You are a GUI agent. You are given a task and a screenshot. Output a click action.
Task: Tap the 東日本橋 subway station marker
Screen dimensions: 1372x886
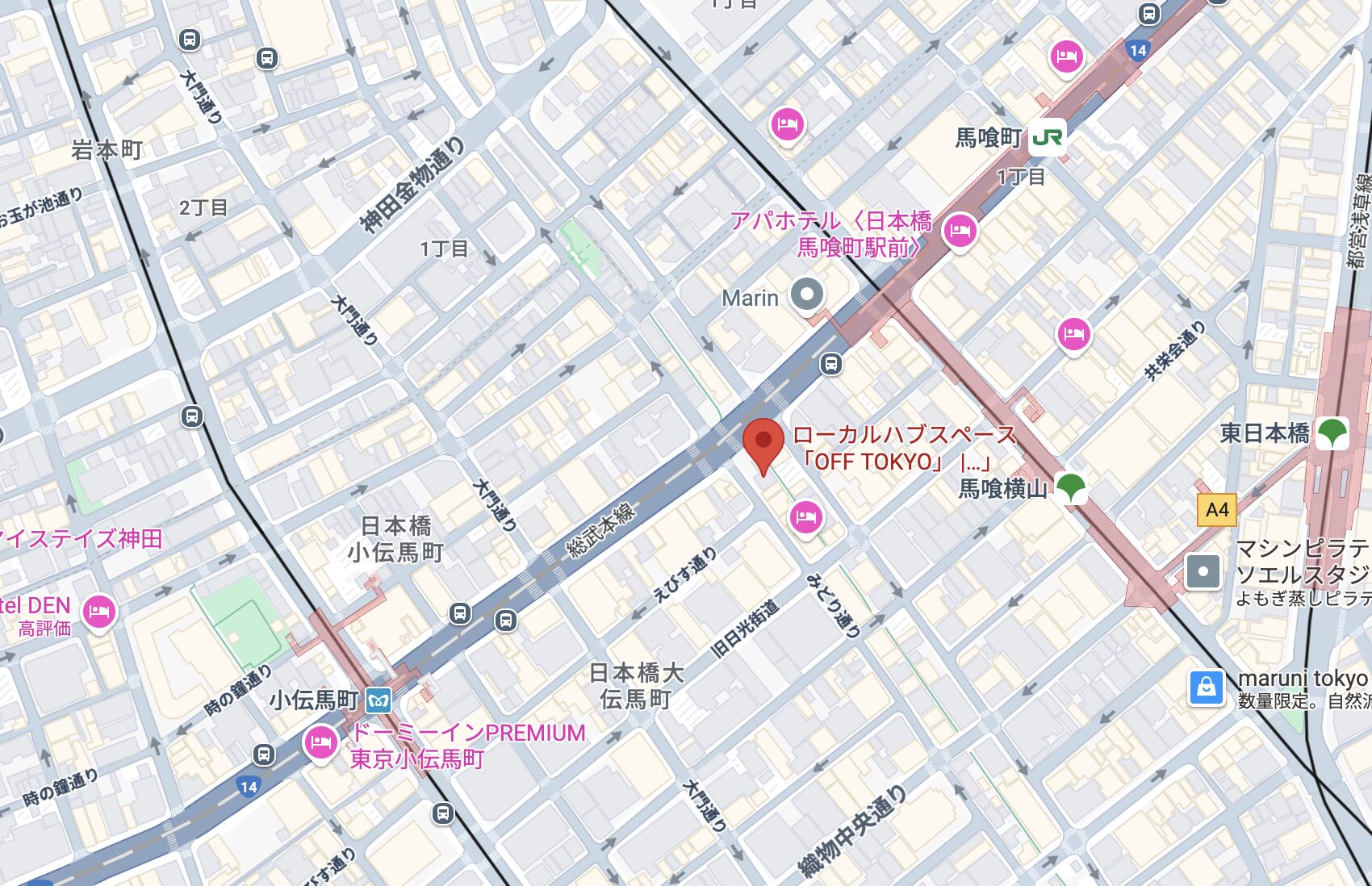[1332, 433]
